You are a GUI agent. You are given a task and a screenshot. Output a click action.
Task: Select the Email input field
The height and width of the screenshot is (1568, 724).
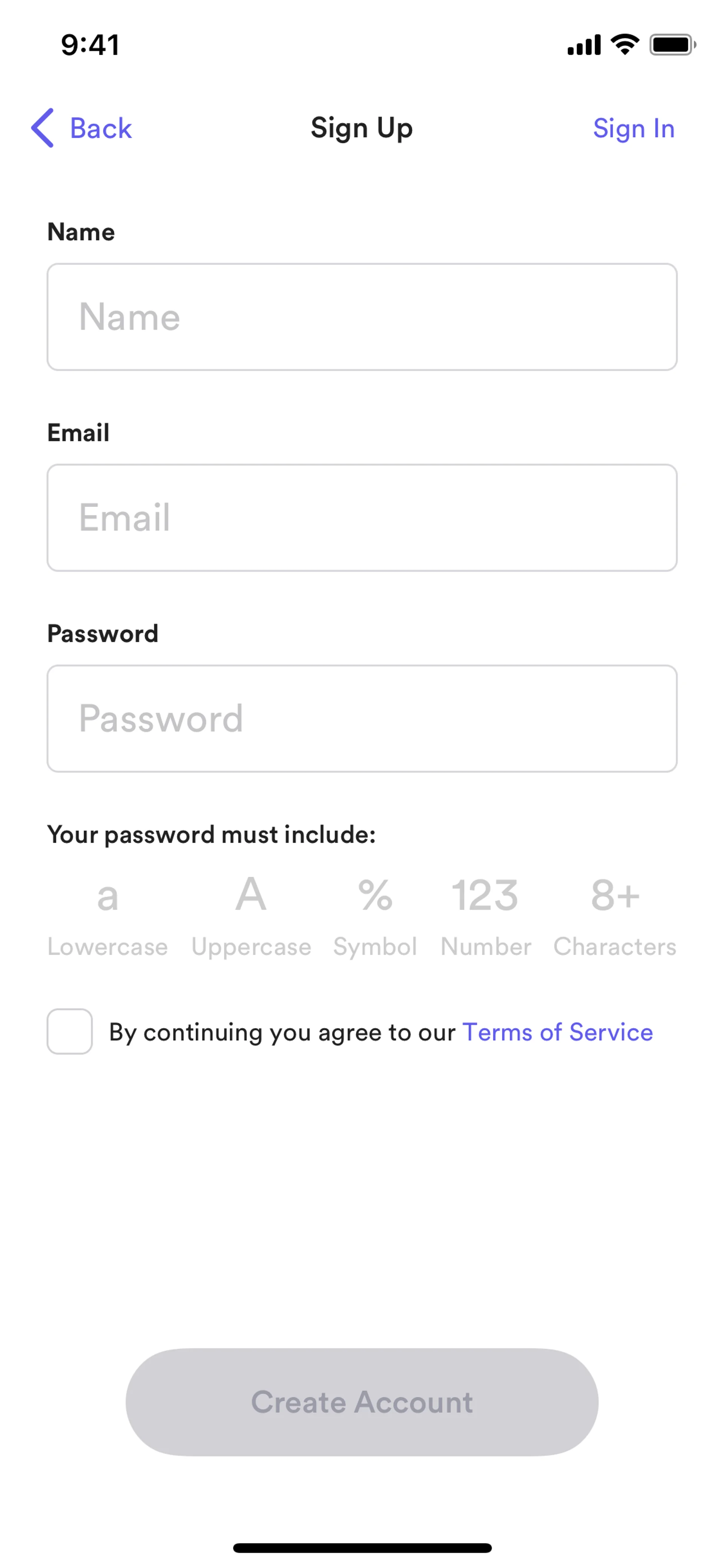362,518
